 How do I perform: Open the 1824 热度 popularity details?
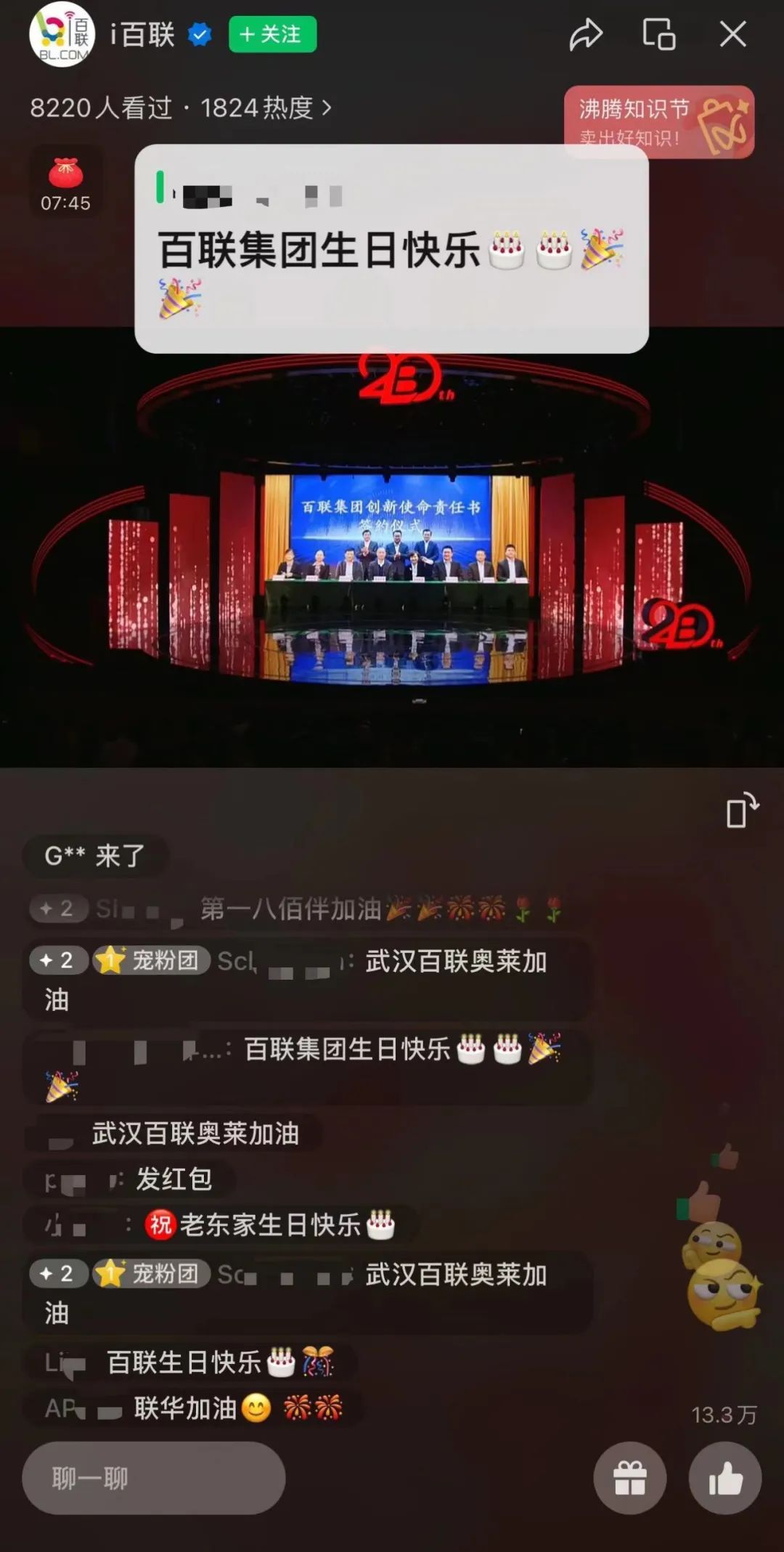pos(266,108)
